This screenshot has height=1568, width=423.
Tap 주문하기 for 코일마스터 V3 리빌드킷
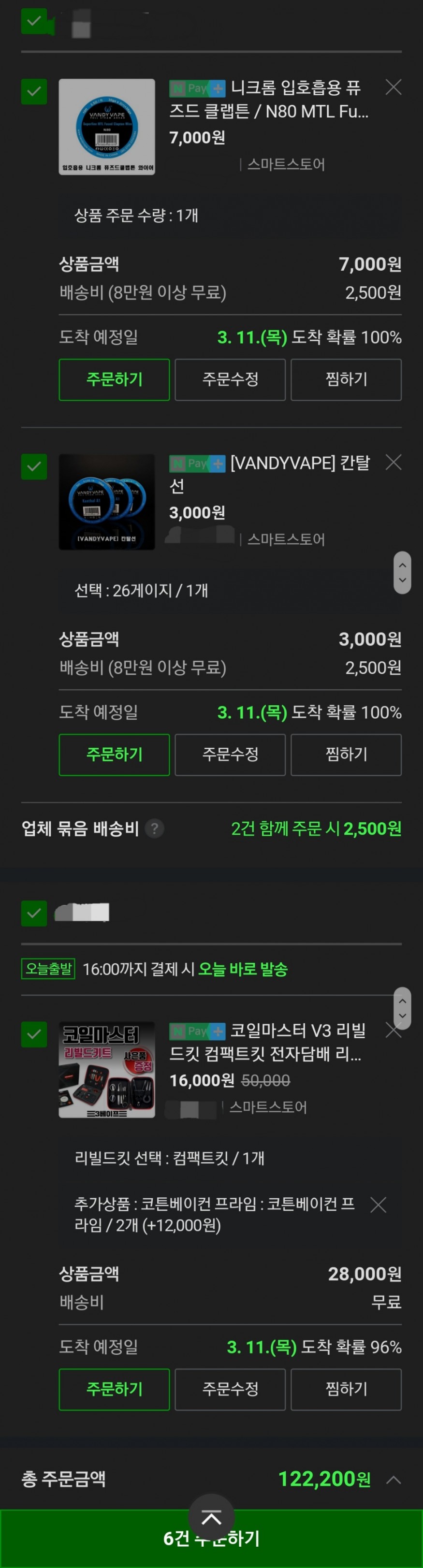click(114, 1389)
